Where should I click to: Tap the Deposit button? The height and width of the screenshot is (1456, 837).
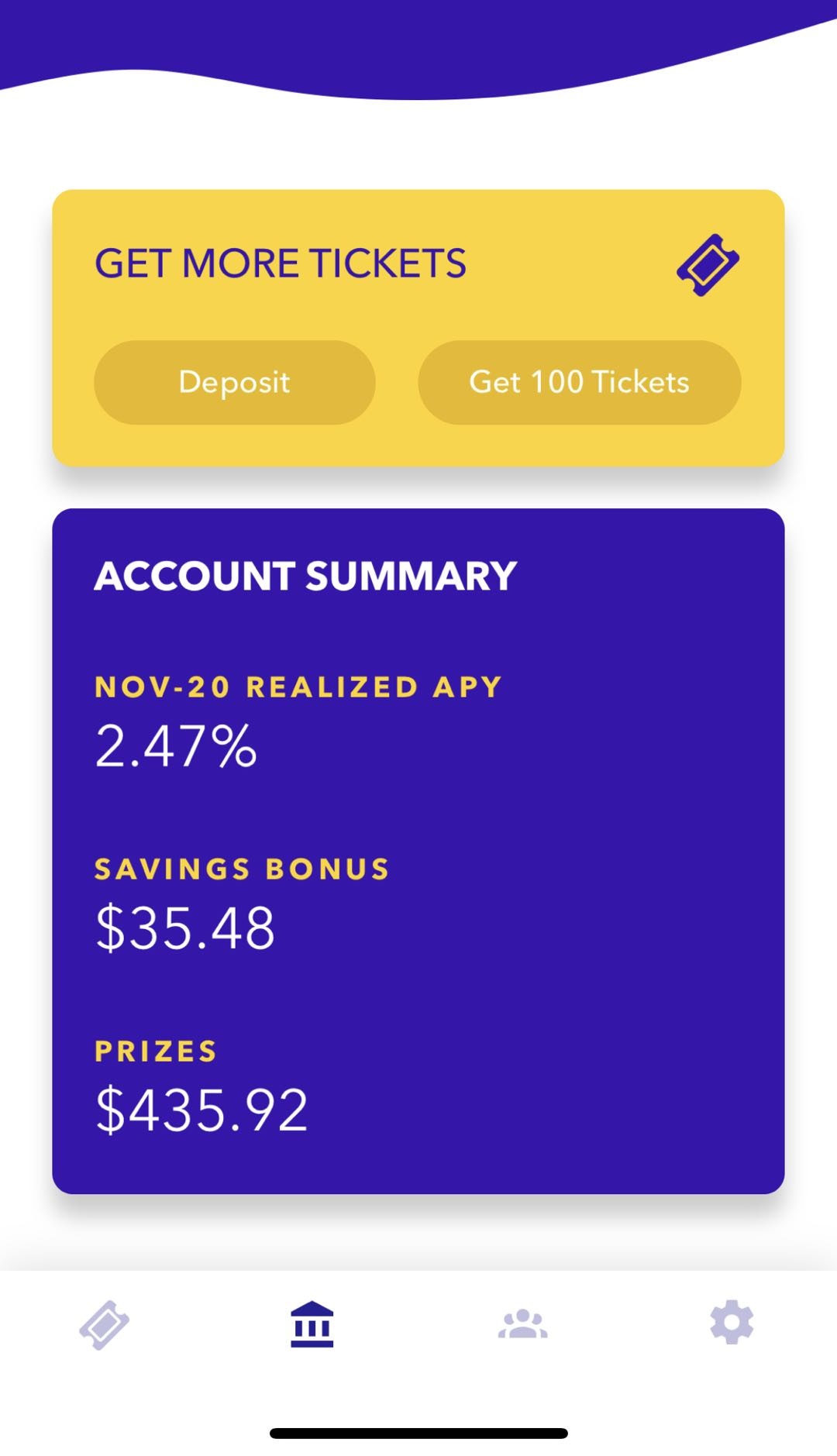pos(235,382)
